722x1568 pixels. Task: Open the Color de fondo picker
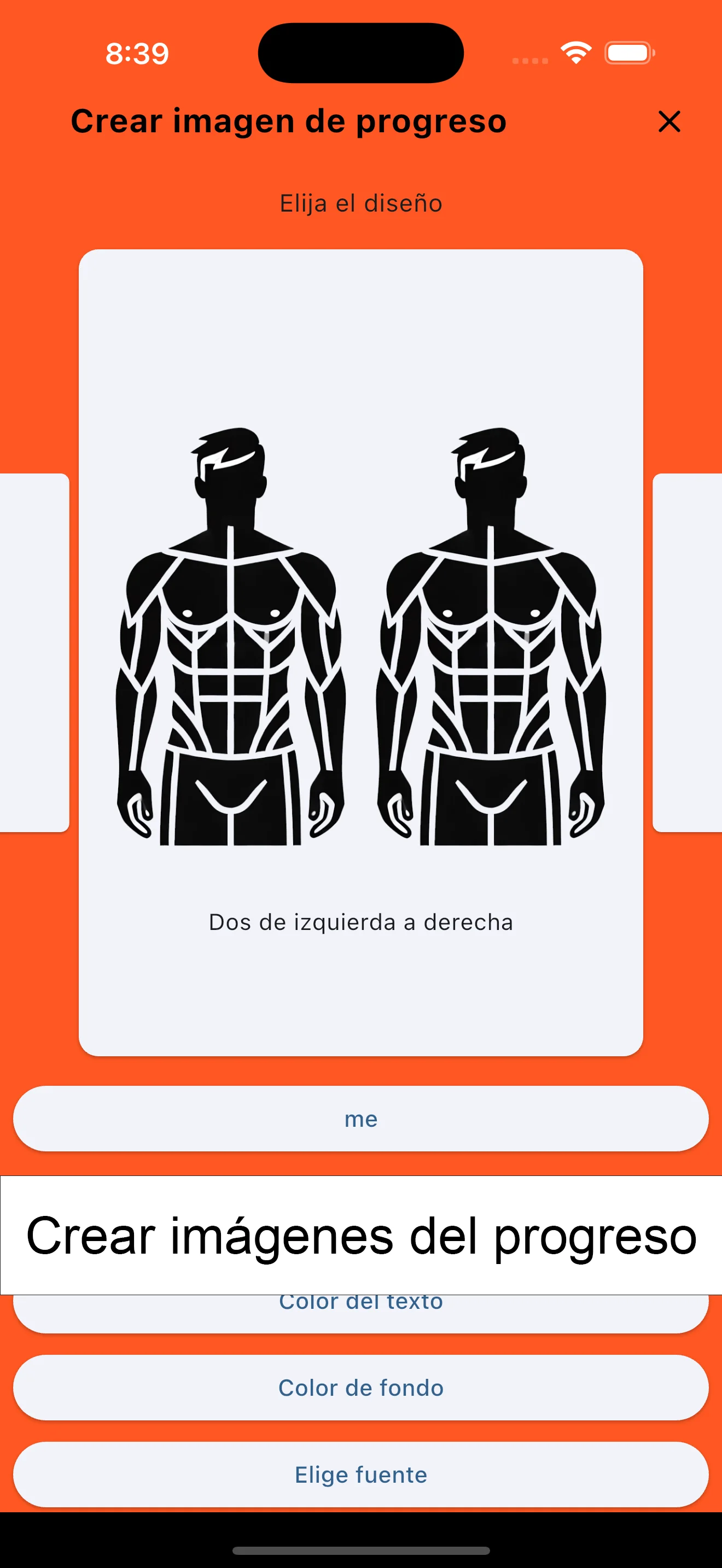coord(361,1389)
